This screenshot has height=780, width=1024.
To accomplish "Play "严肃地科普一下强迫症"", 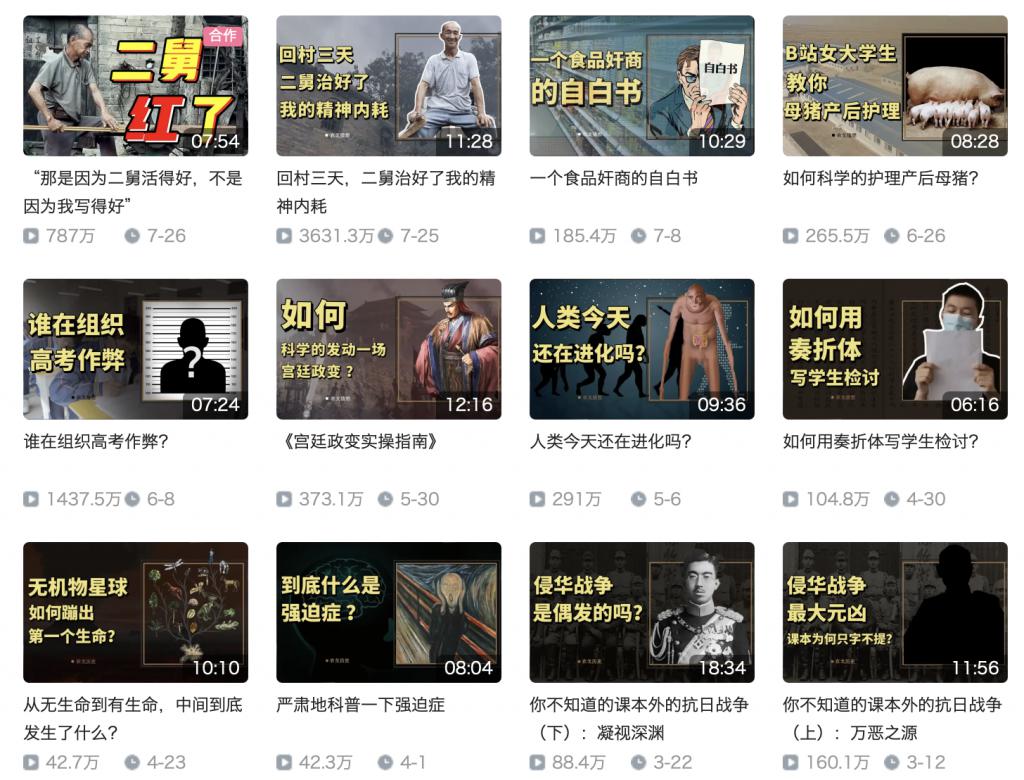I will (388, 612).
